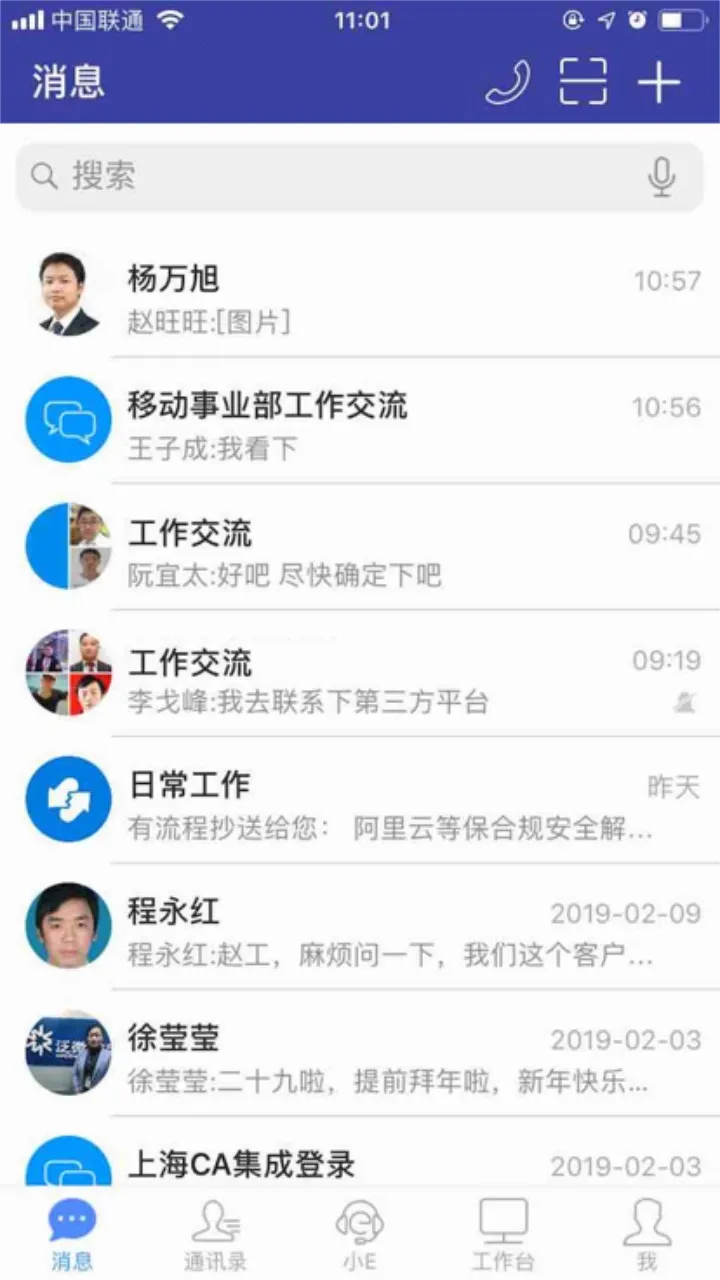This screenshot has width=720, height=1280.
Task: Switch to the 工作台 tab
Action: point(503,1234)
